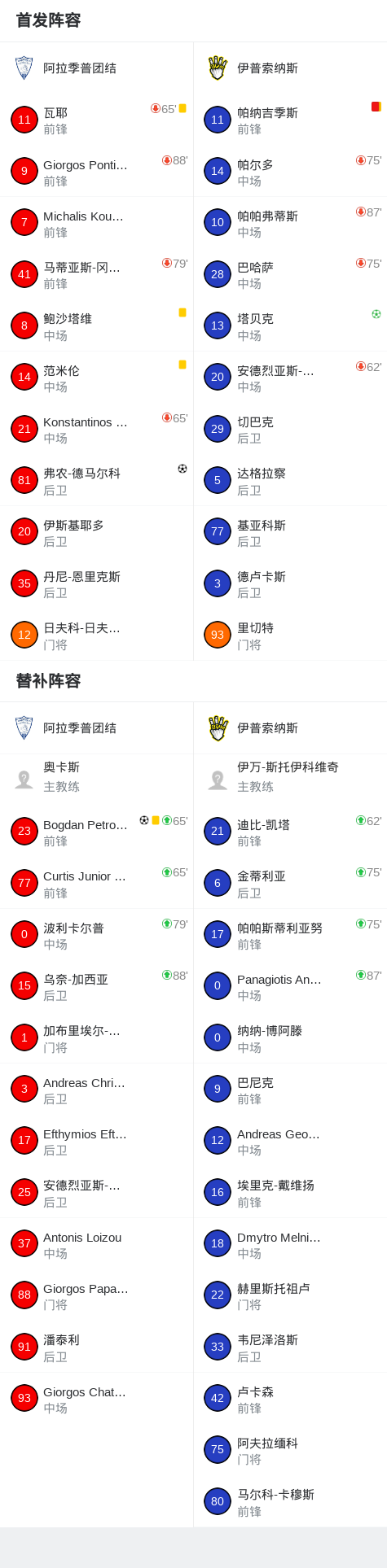View 弗农-德马尔科 defender details

click(x=96, y=481)
